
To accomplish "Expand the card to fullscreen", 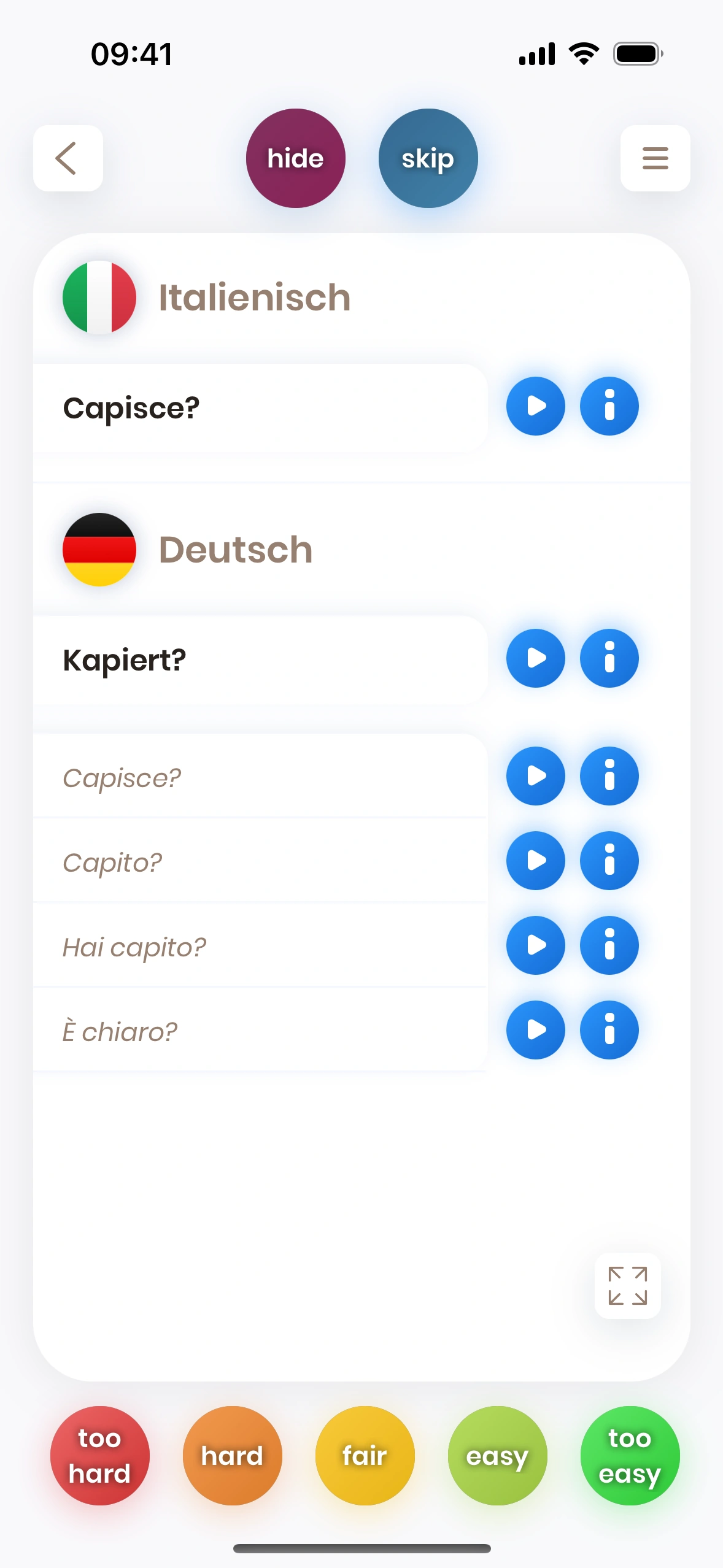I will [x=627, y=1285].
